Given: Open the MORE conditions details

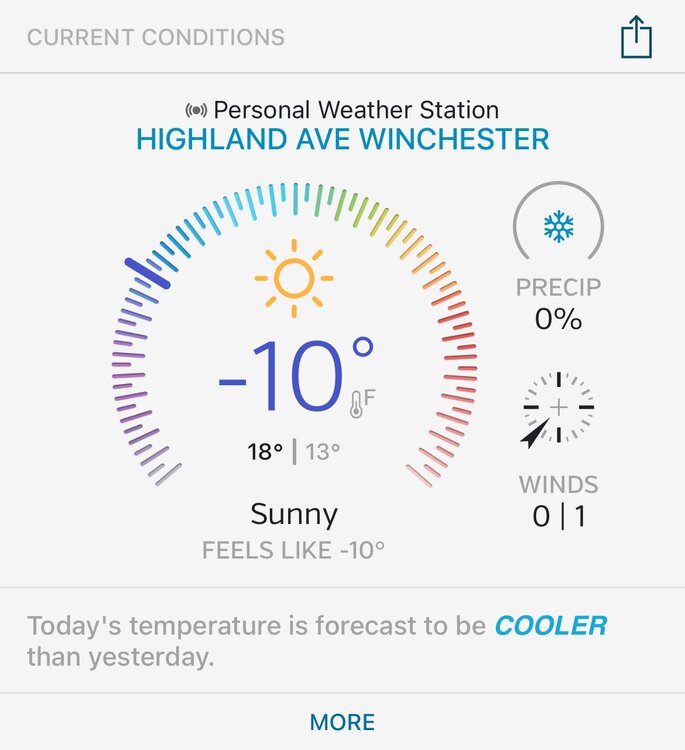Looking at the screenshot, I should [x=342, y=722].
